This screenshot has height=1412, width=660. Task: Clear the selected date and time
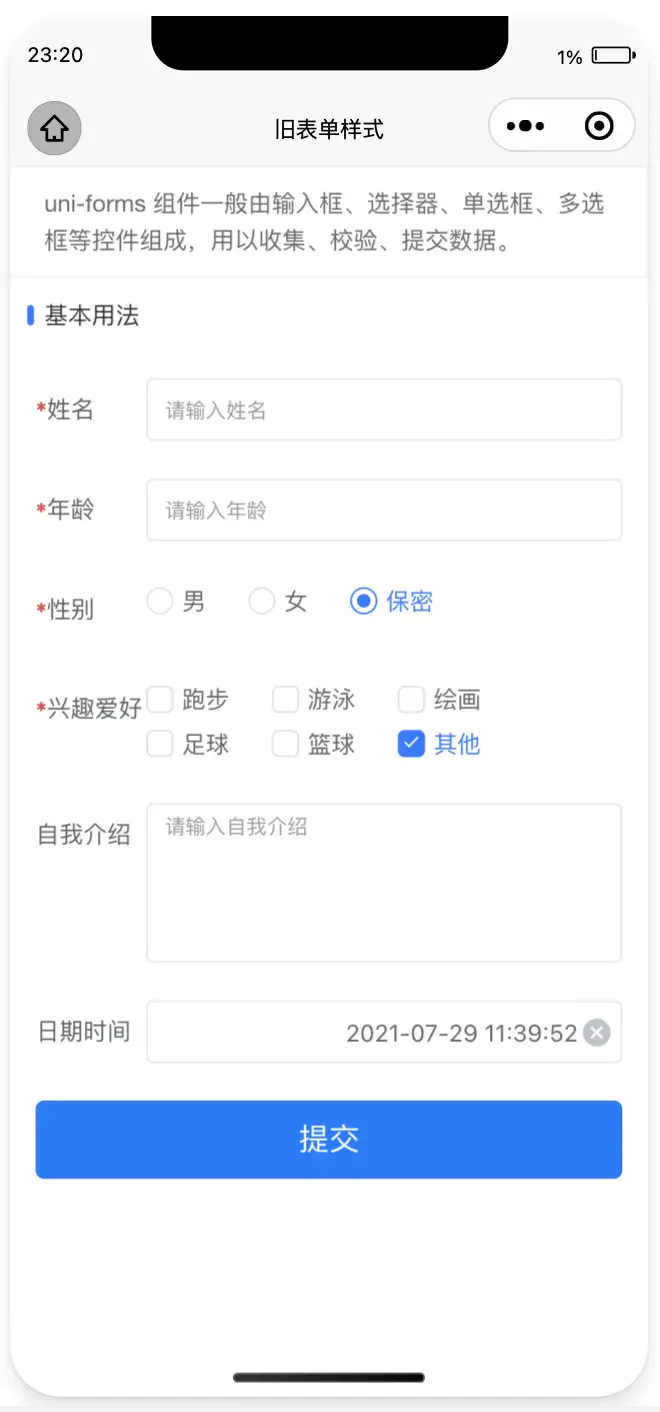pyautogui.click(x=597, y=1033)
